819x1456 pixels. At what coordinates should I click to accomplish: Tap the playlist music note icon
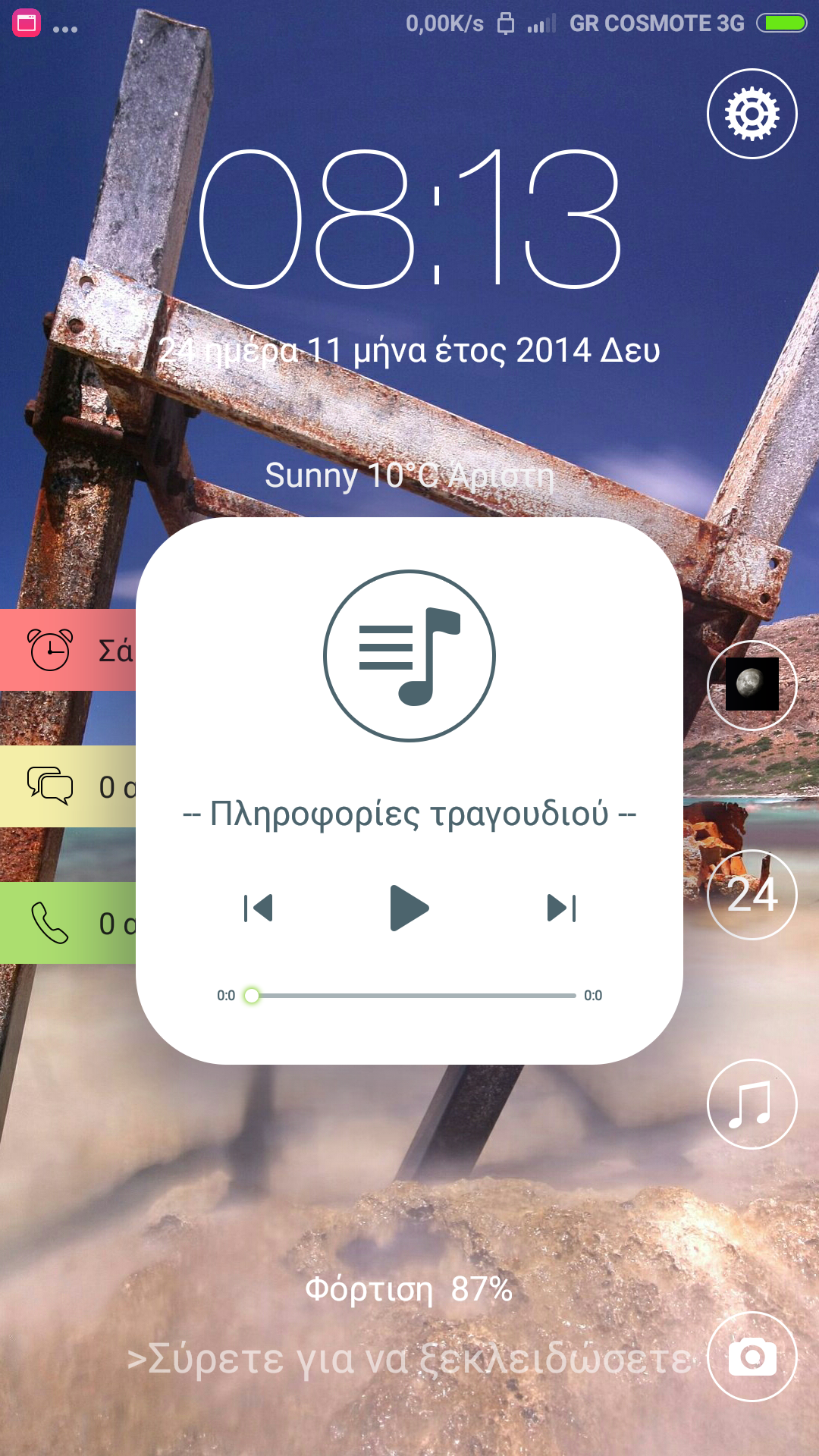click(x=409, y=656)
